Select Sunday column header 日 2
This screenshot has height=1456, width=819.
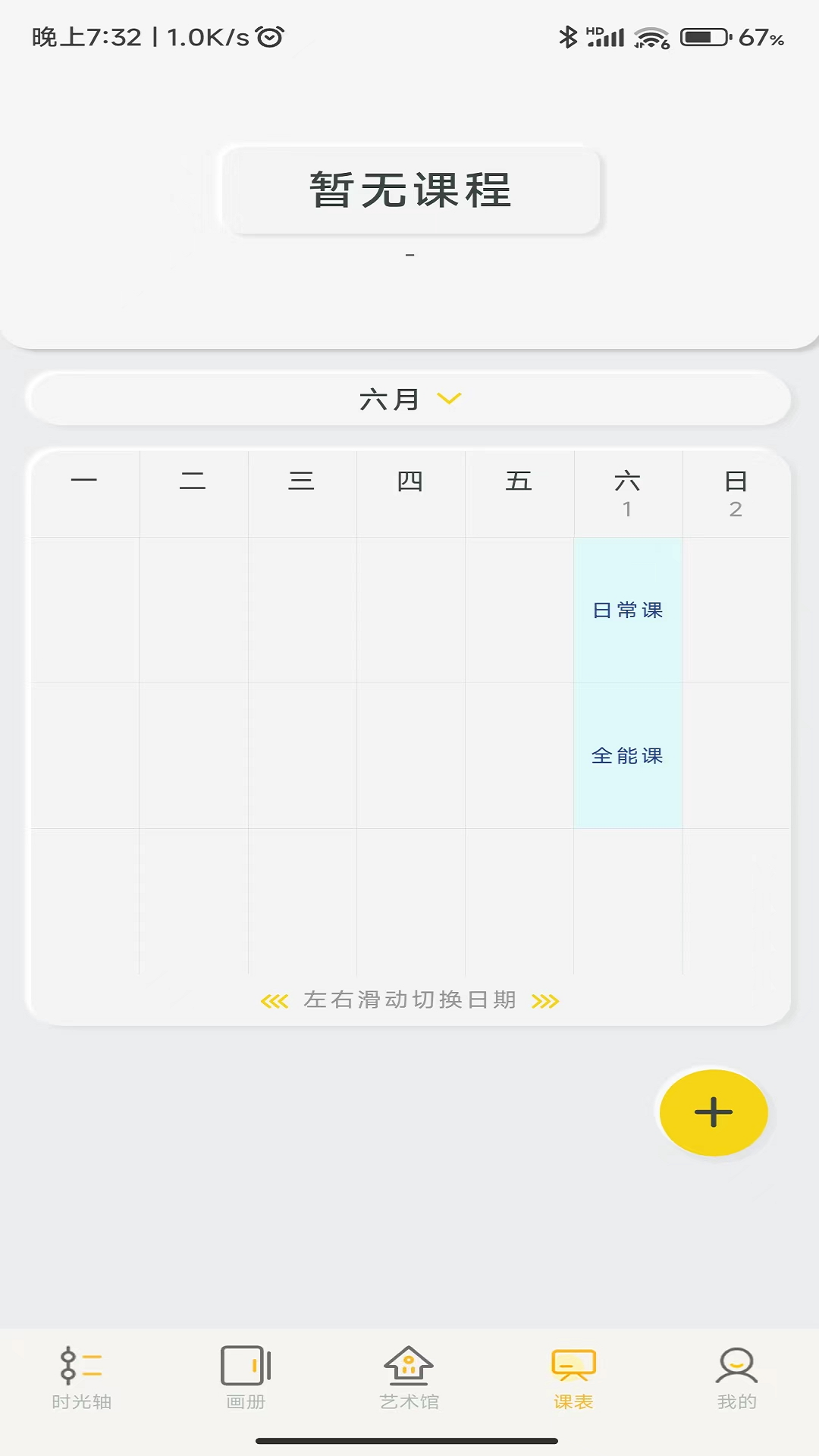(736, 493)
